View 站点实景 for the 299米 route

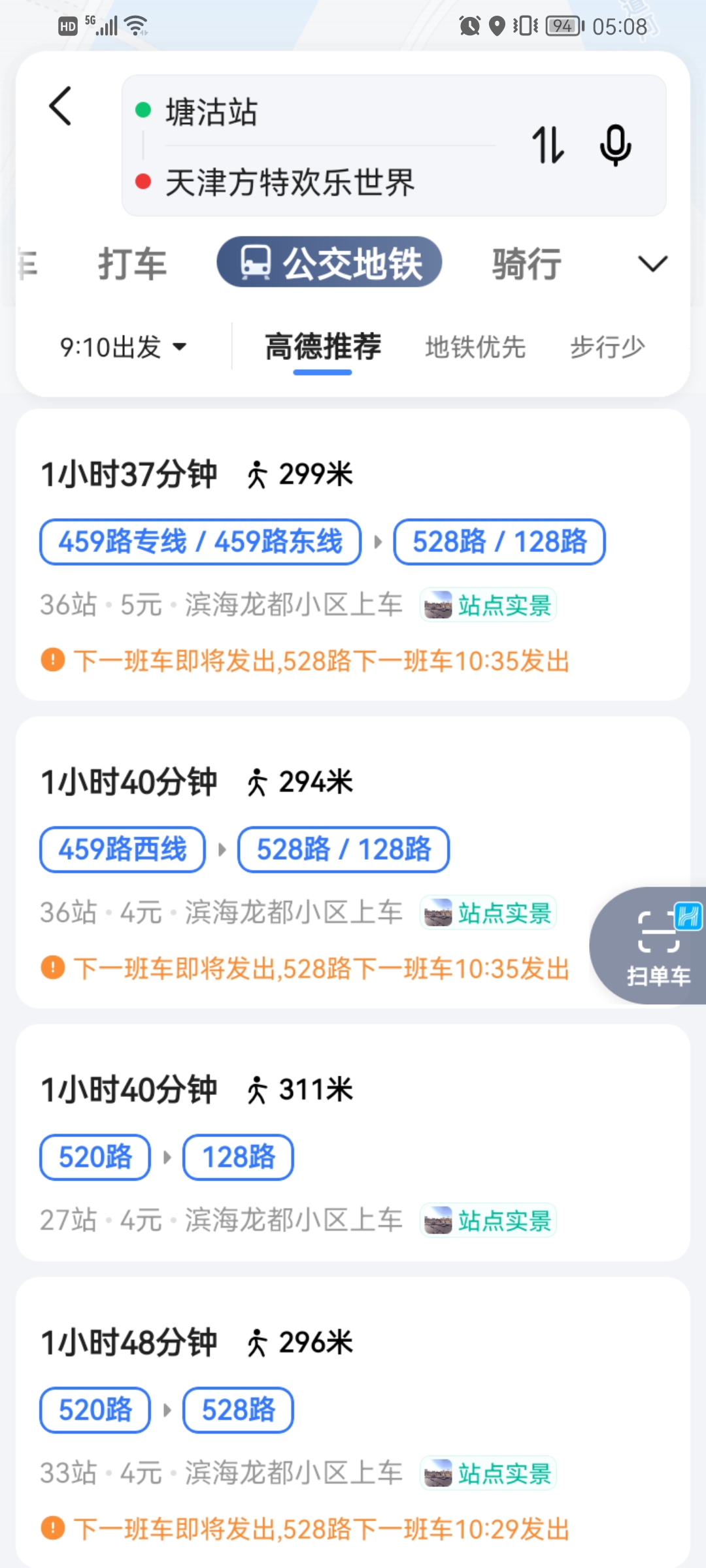pyautogui.click(x=488, y=605)
